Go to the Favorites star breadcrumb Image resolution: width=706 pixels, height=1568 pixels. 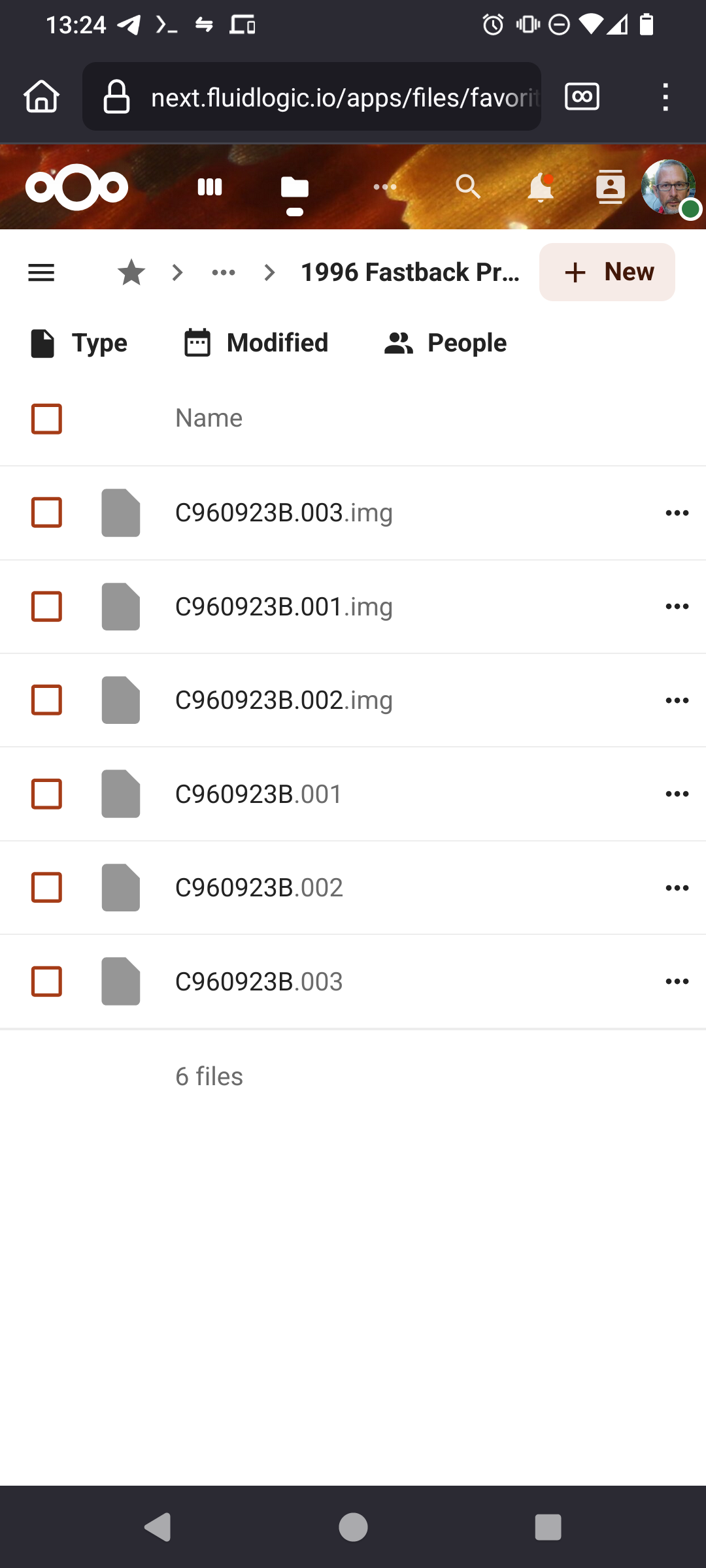(x=131, y=272)
